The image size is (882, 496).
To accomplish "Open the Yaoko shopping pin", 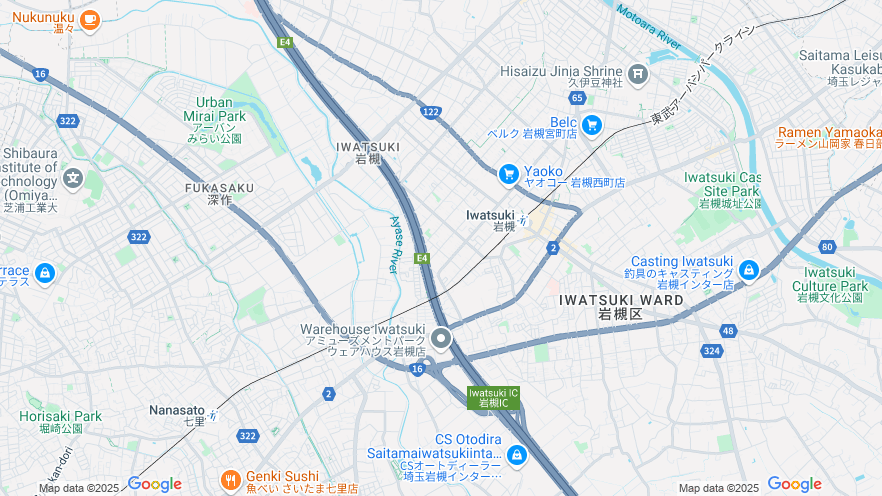I will [509, 174].
